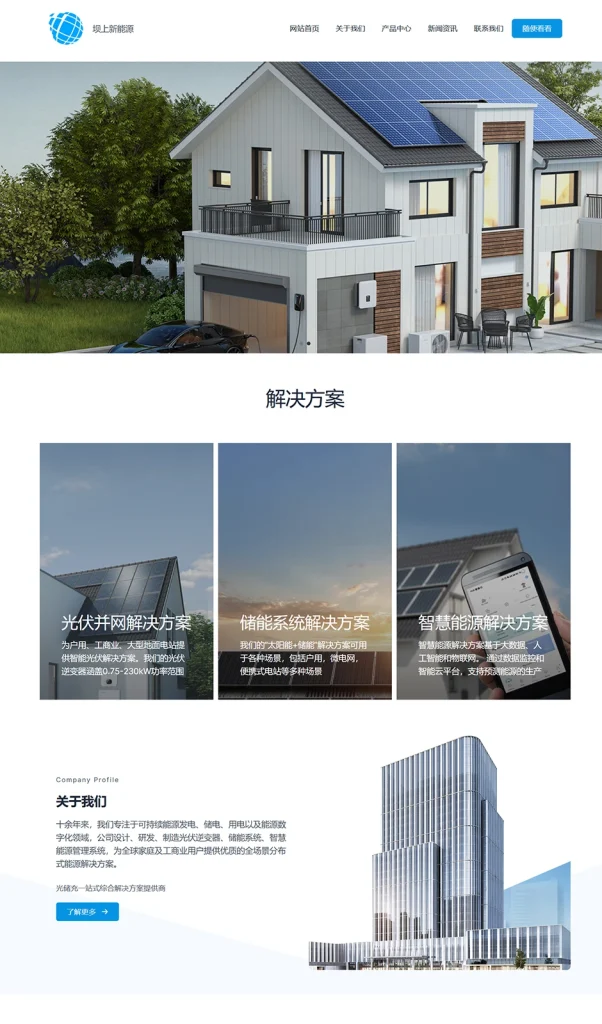Tap the blue button in the header
The image size is (602, 1024).
tap(537, 29)
